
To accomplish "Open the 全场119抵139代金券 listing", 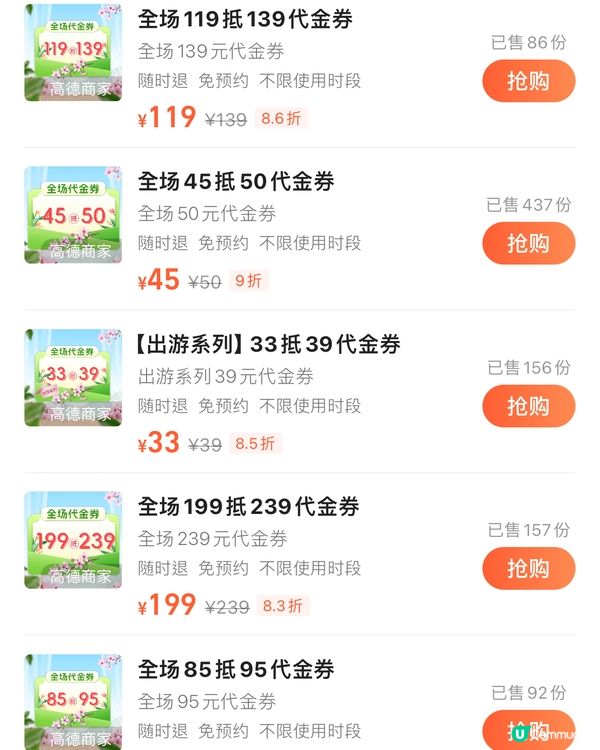I will [x=245, y=20].
